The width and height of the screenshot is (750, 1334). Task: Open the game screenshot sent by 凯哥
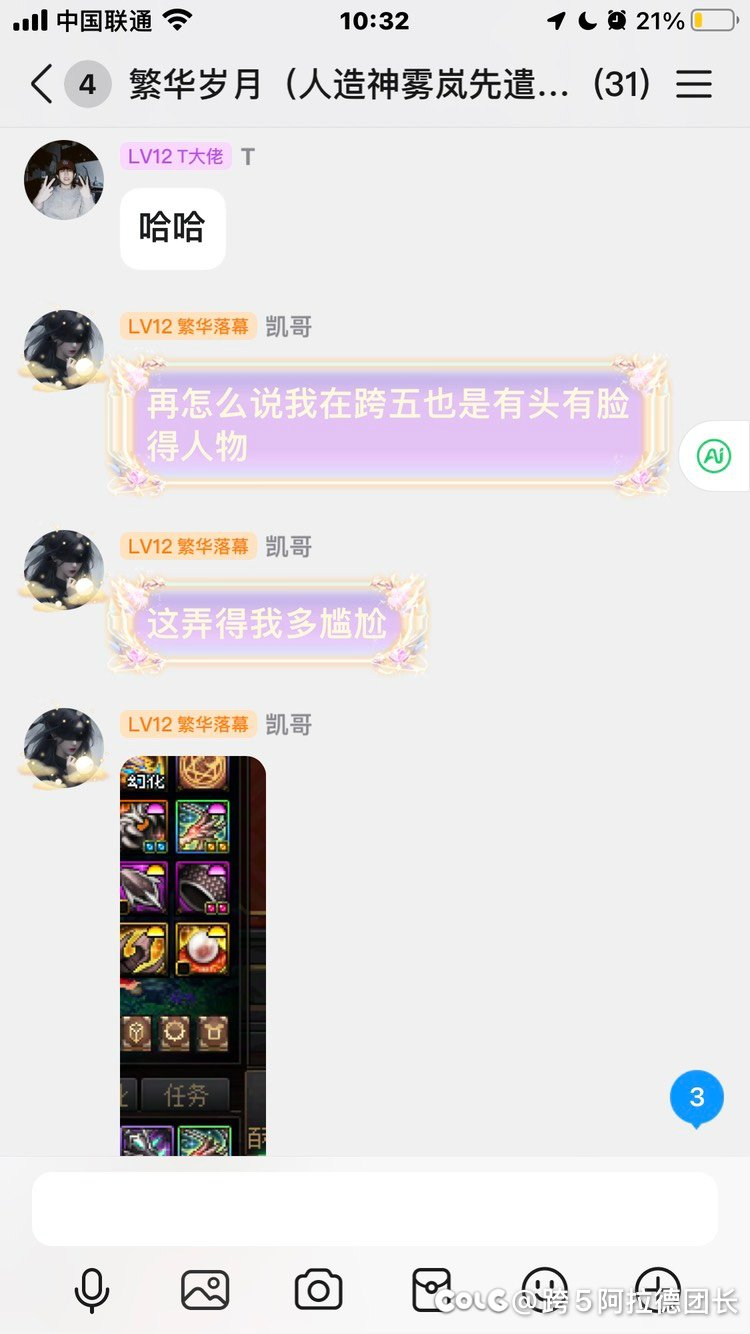click(193, 955)
